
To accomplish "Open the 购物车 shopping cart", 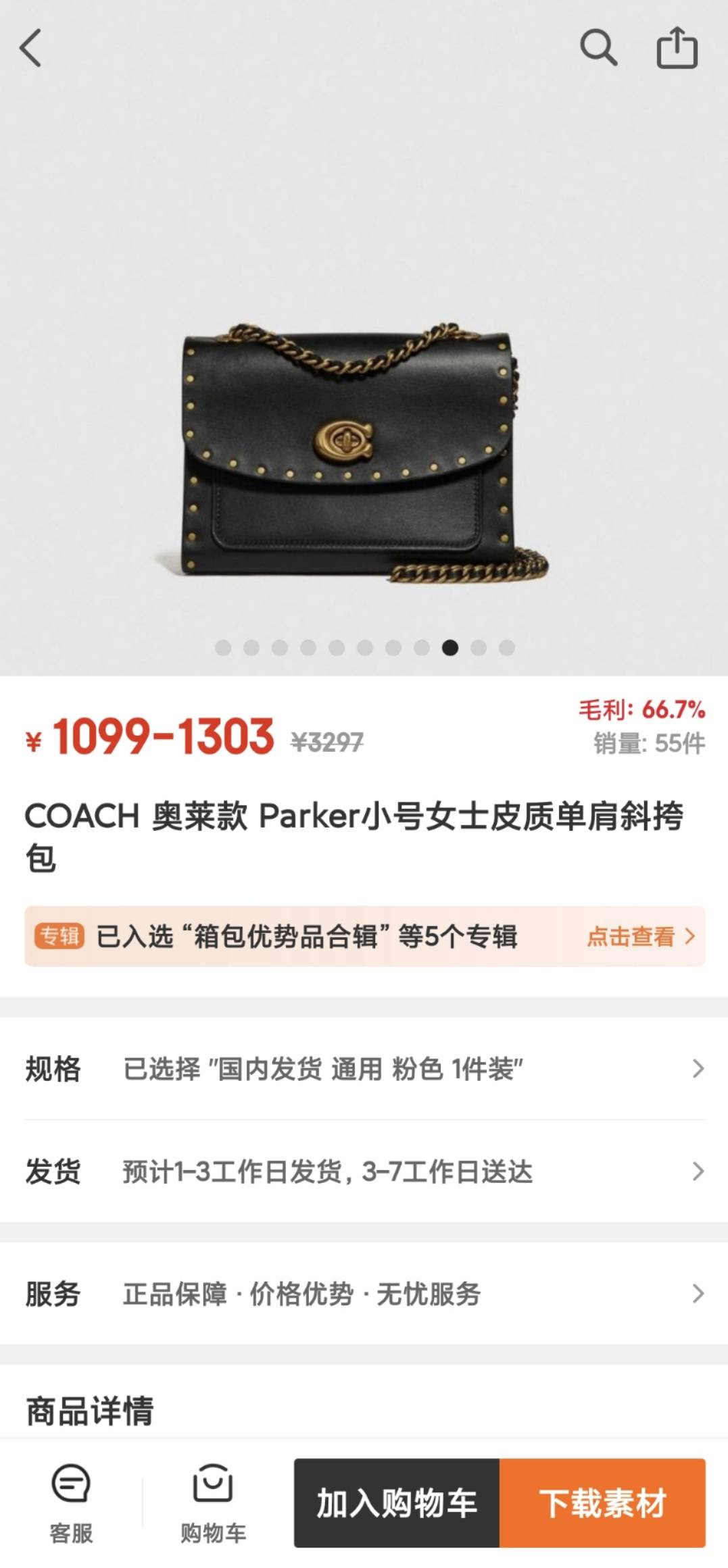I will click(213, 1503).
